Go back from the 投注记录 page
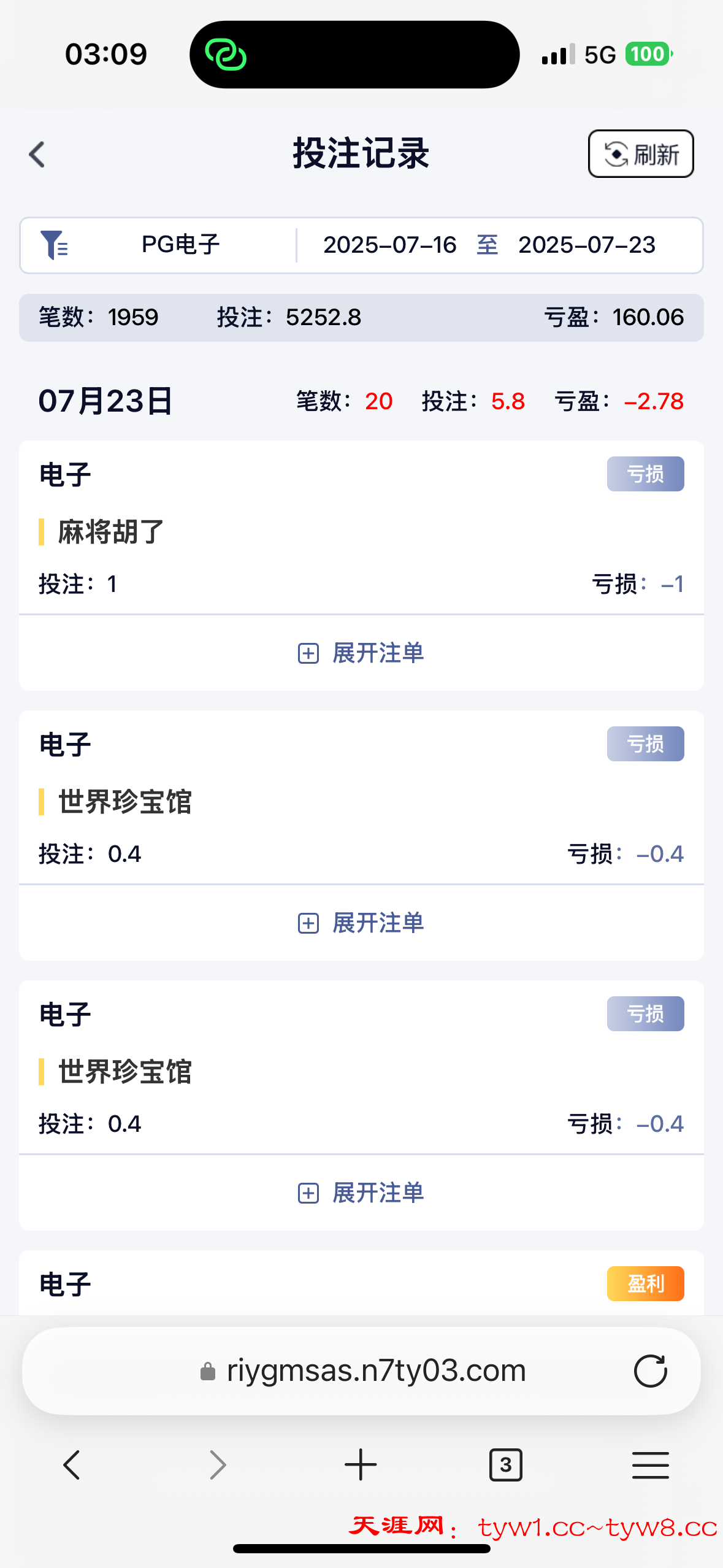 pos(37,155)
